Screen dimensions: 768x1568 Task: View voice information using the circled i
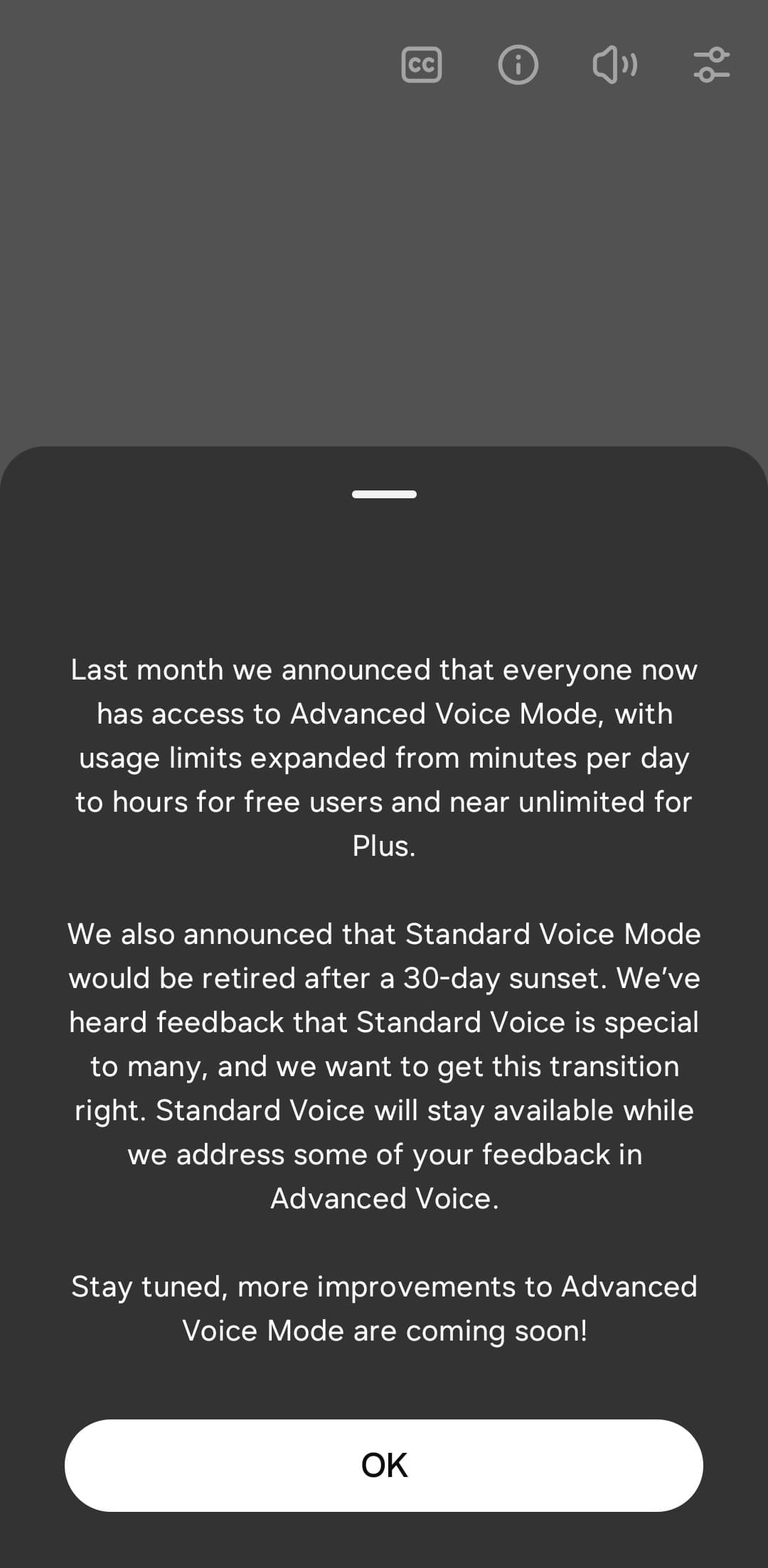[x=518, y=65]
